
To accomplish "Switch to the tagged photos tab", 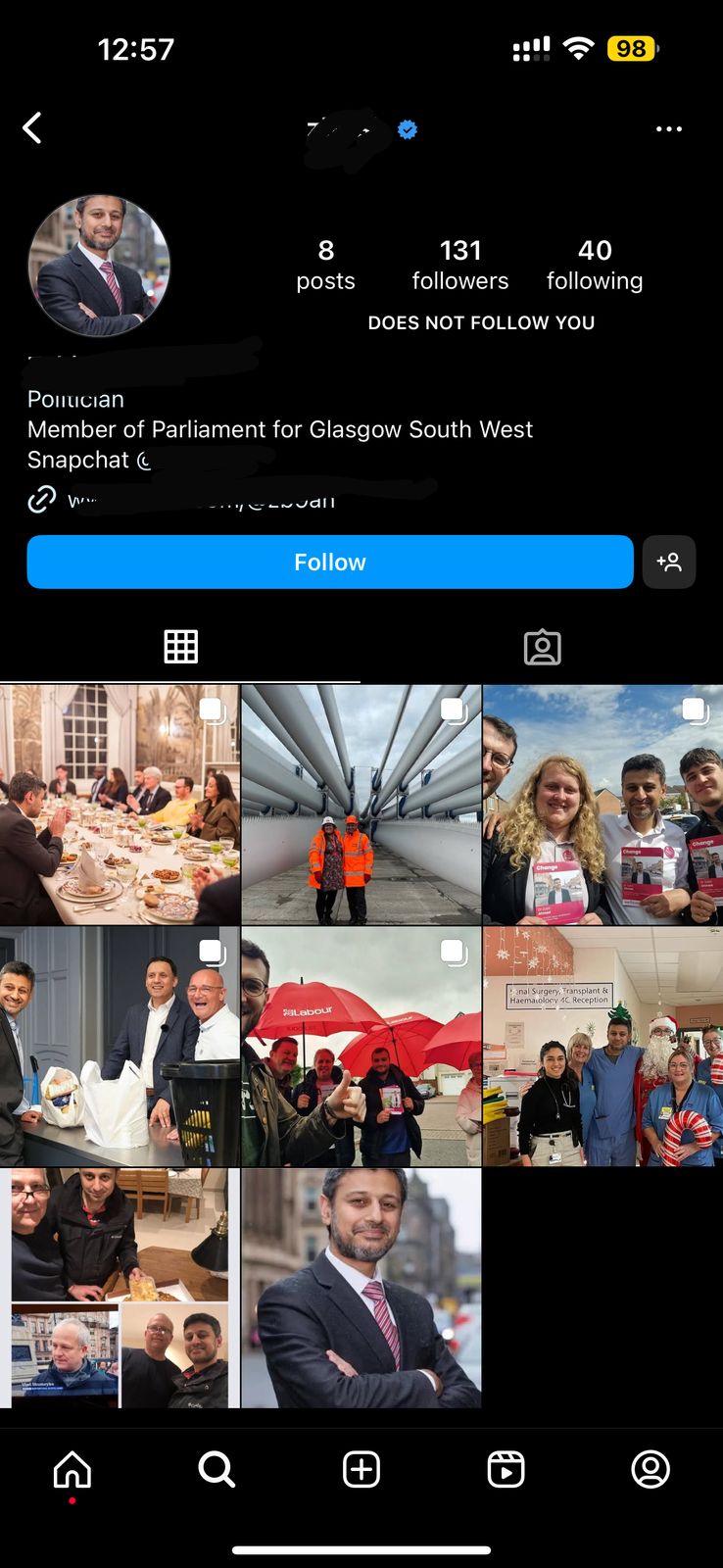I will (x=542, y=647).
